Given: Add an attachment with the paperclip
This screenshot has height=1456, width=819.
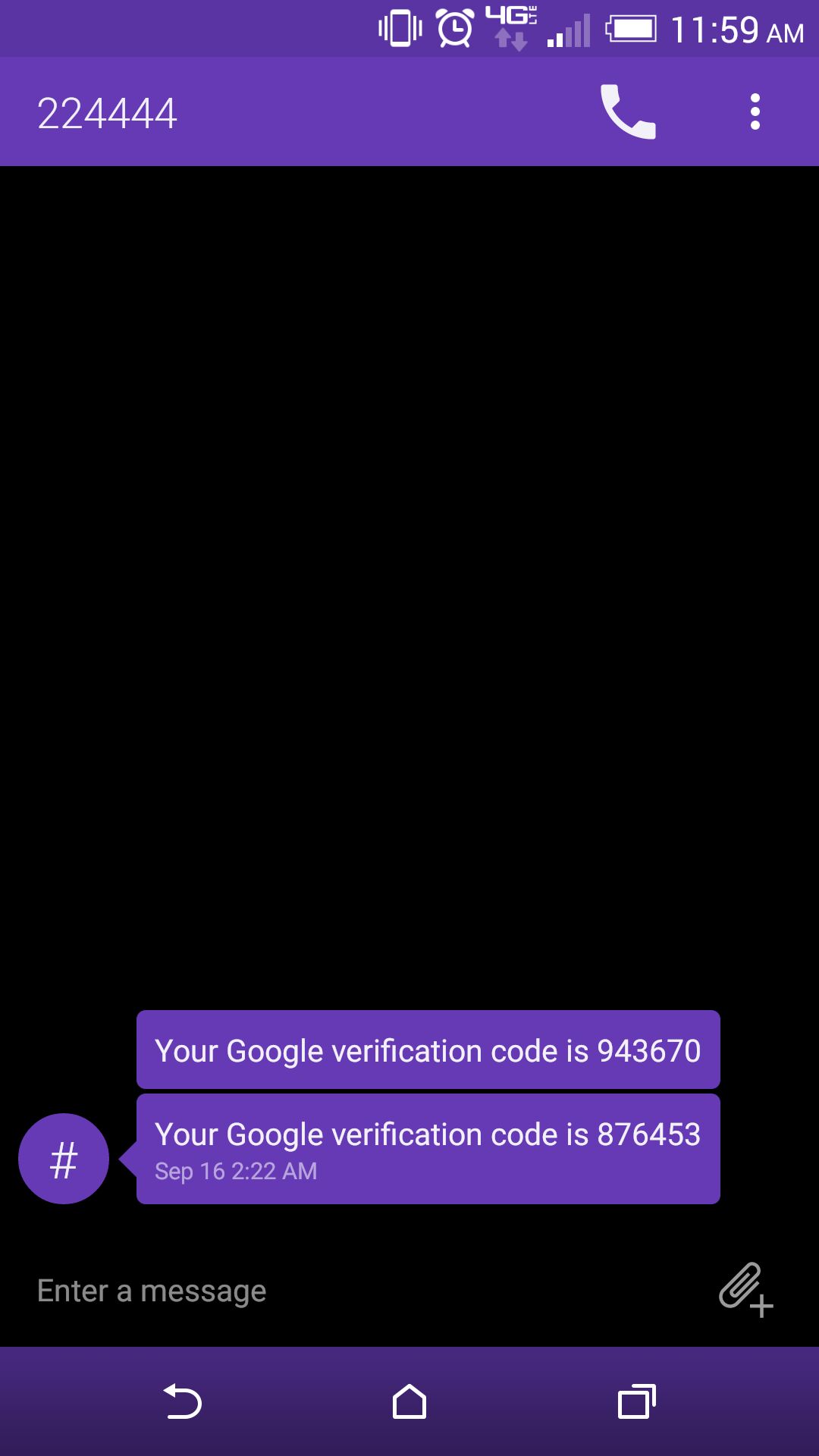Looking at the screenshot, I should point(746,1290).
